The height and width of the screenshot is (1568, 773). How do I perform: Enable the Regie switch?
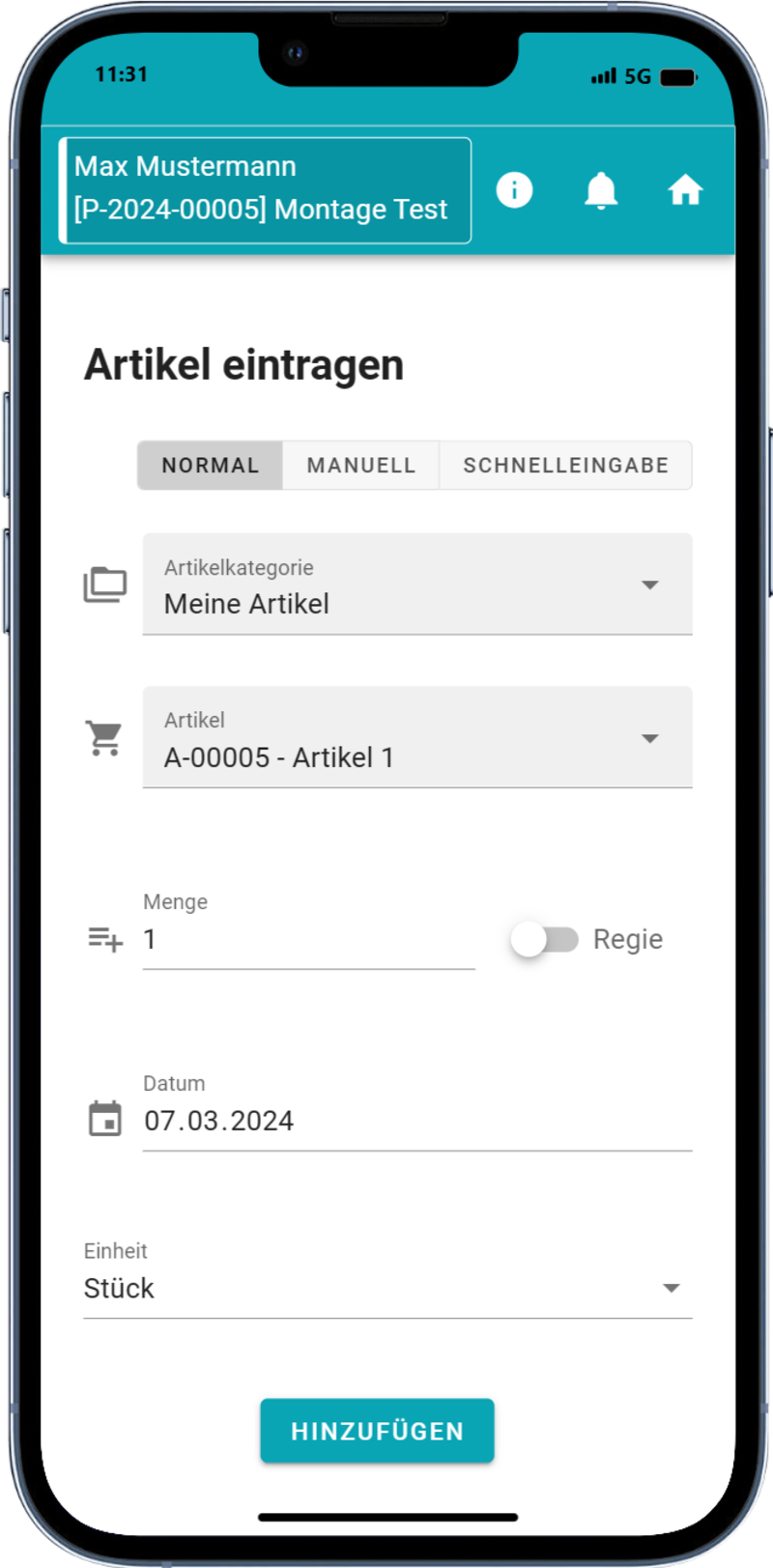545,939
